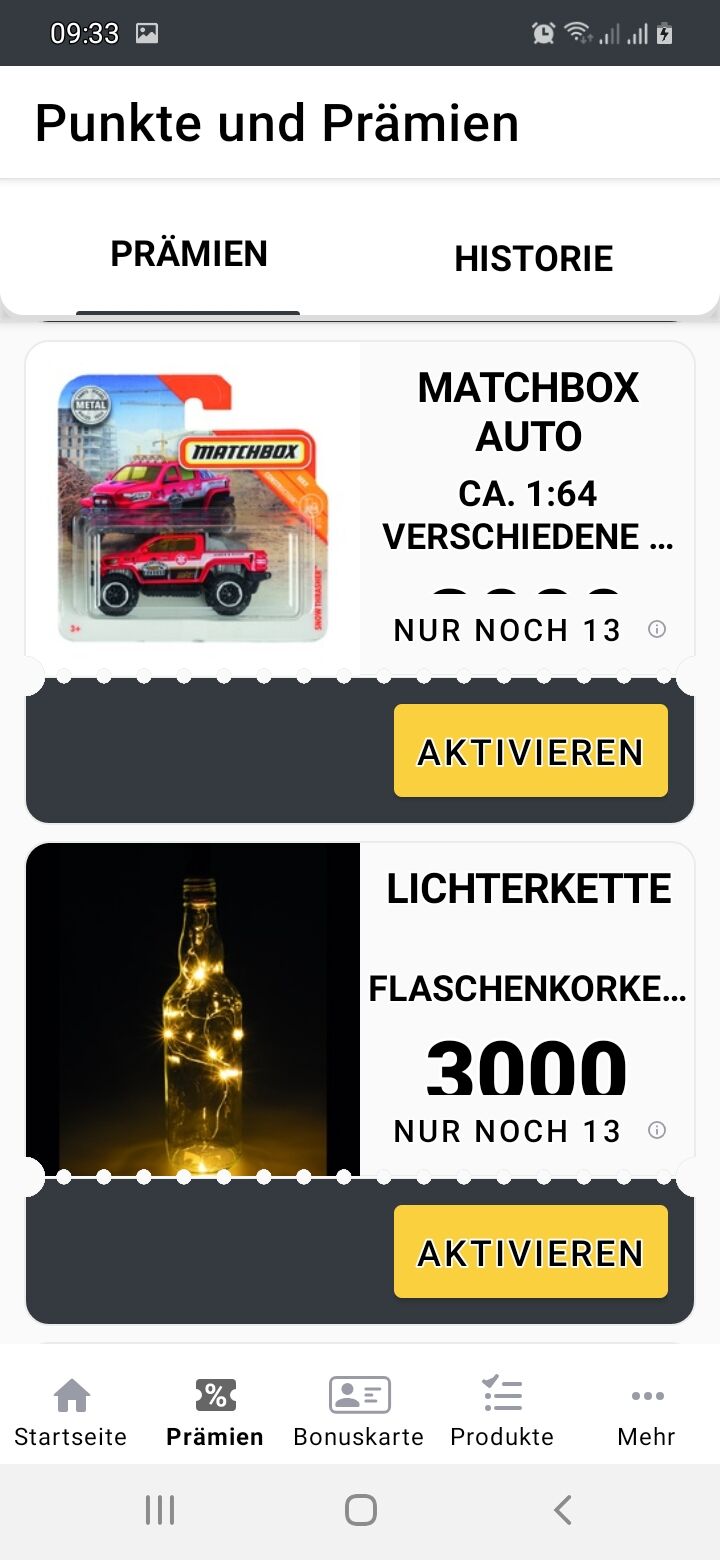Image resolution: width=720 pixels, height=1560 pixels.
Task: Show info icon on Lichterkette card
Action: coord(657,1130)
